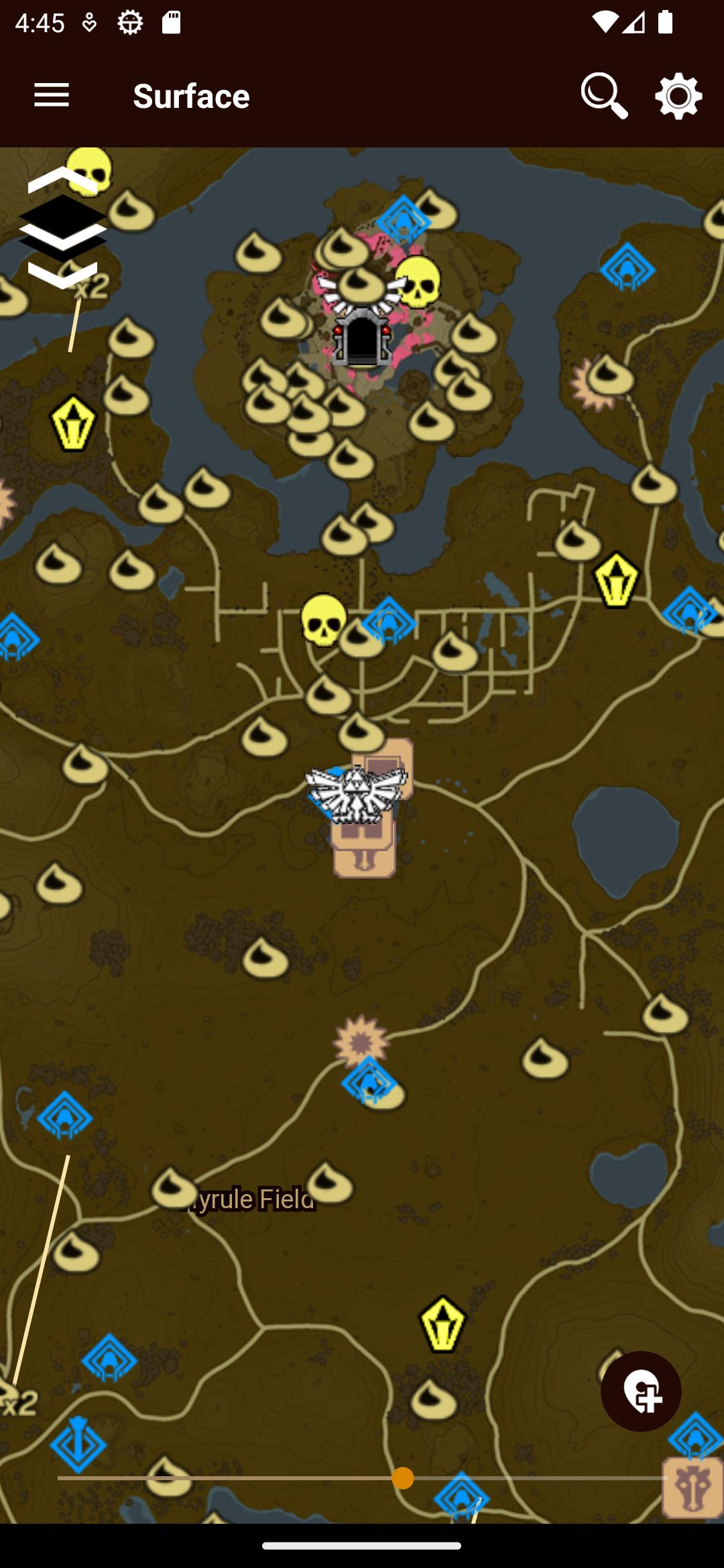Open the map search

click(x=604, y=95)
